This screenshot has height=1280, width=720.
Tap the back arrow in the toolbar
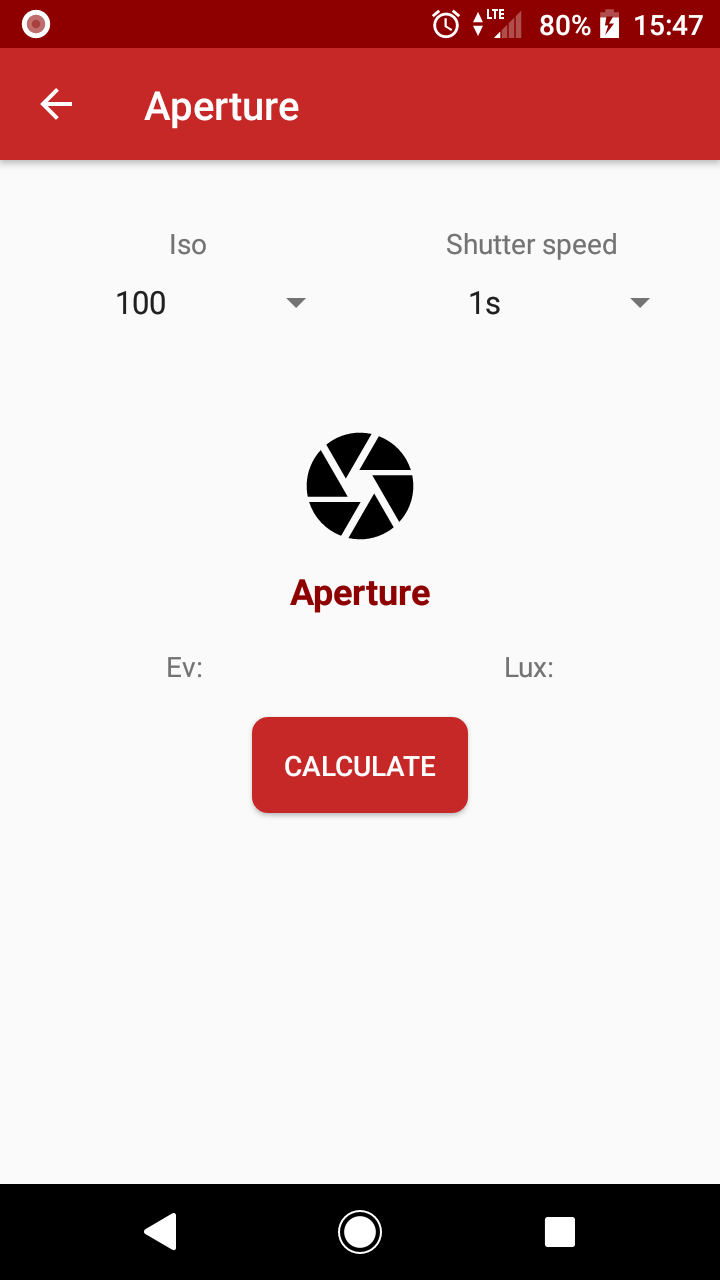coord(56,104)
